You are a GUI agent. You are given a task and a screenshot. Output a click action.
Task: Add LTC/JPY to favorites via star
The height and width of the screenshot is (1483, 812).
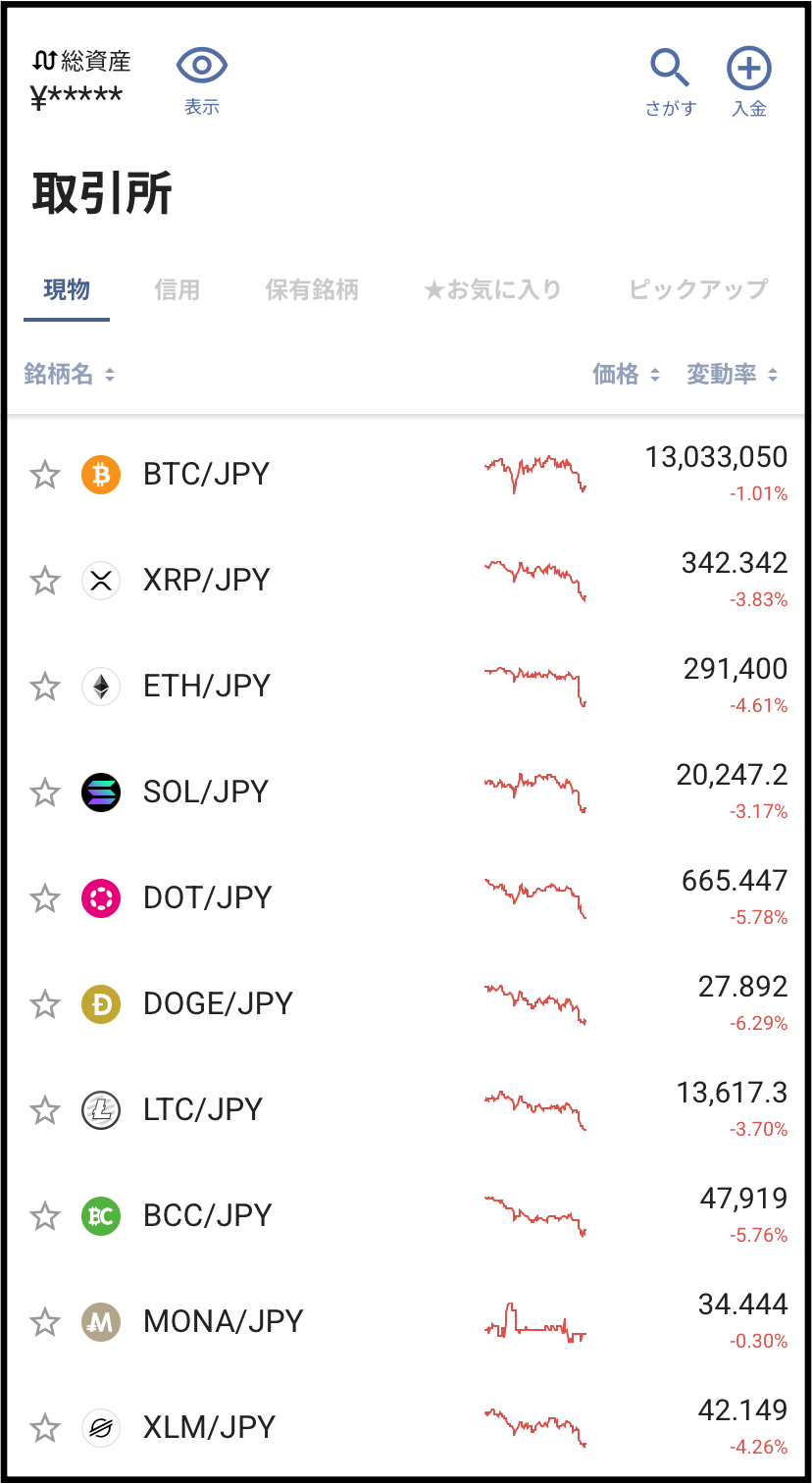pyautogui.click(x=45, y=1110)
